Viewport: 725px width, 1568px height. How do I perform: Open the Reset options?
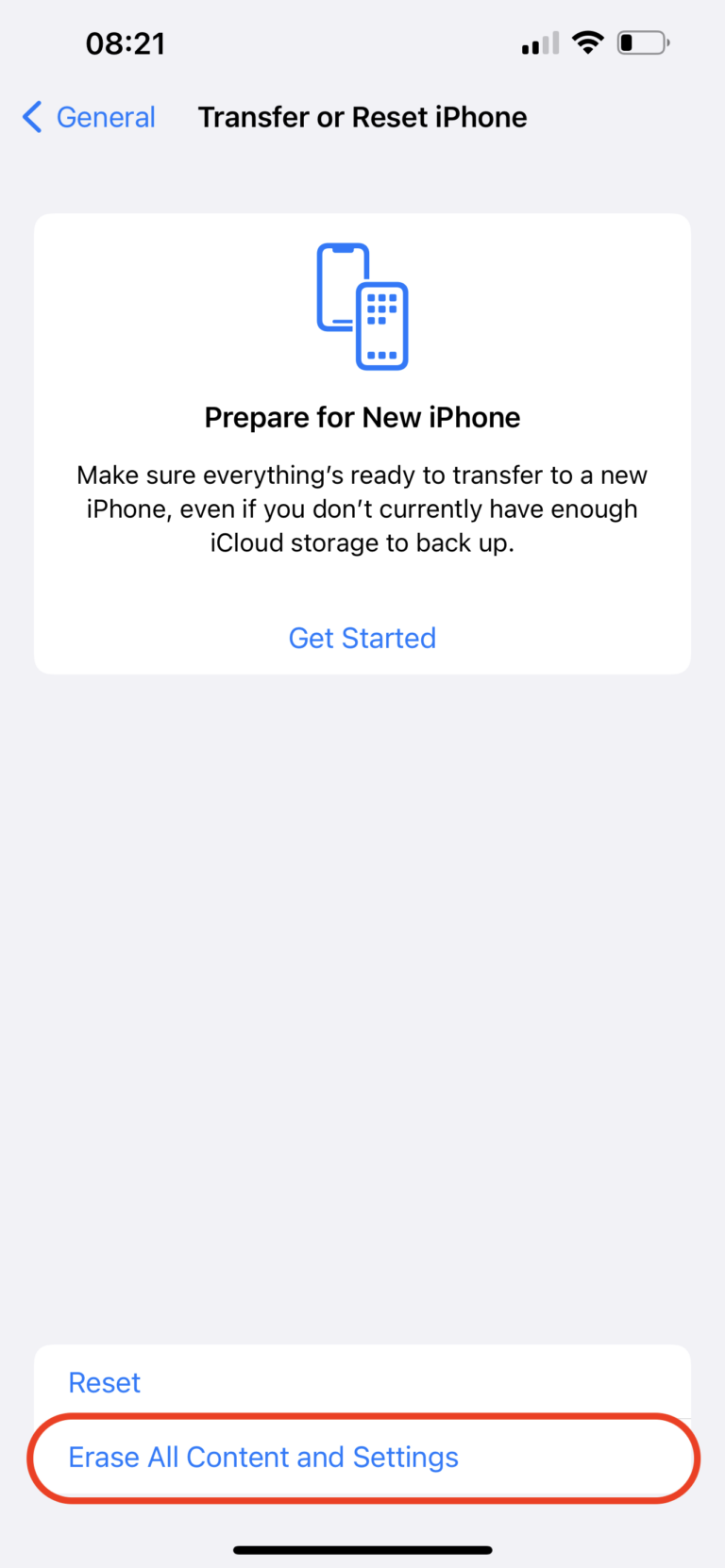104,1382
